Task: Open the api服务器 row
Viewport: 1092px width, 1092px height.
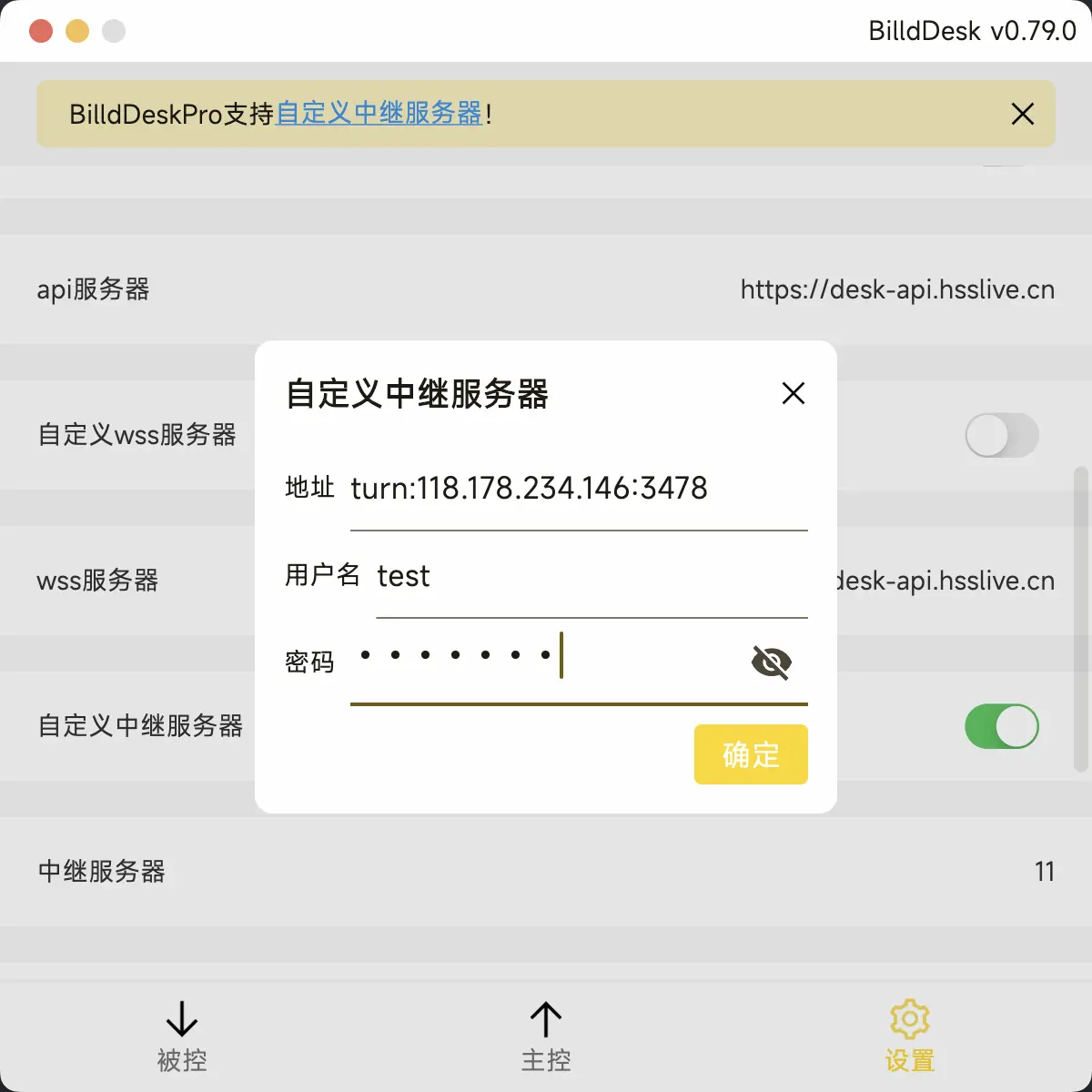Action: click(x=546, y=289)
